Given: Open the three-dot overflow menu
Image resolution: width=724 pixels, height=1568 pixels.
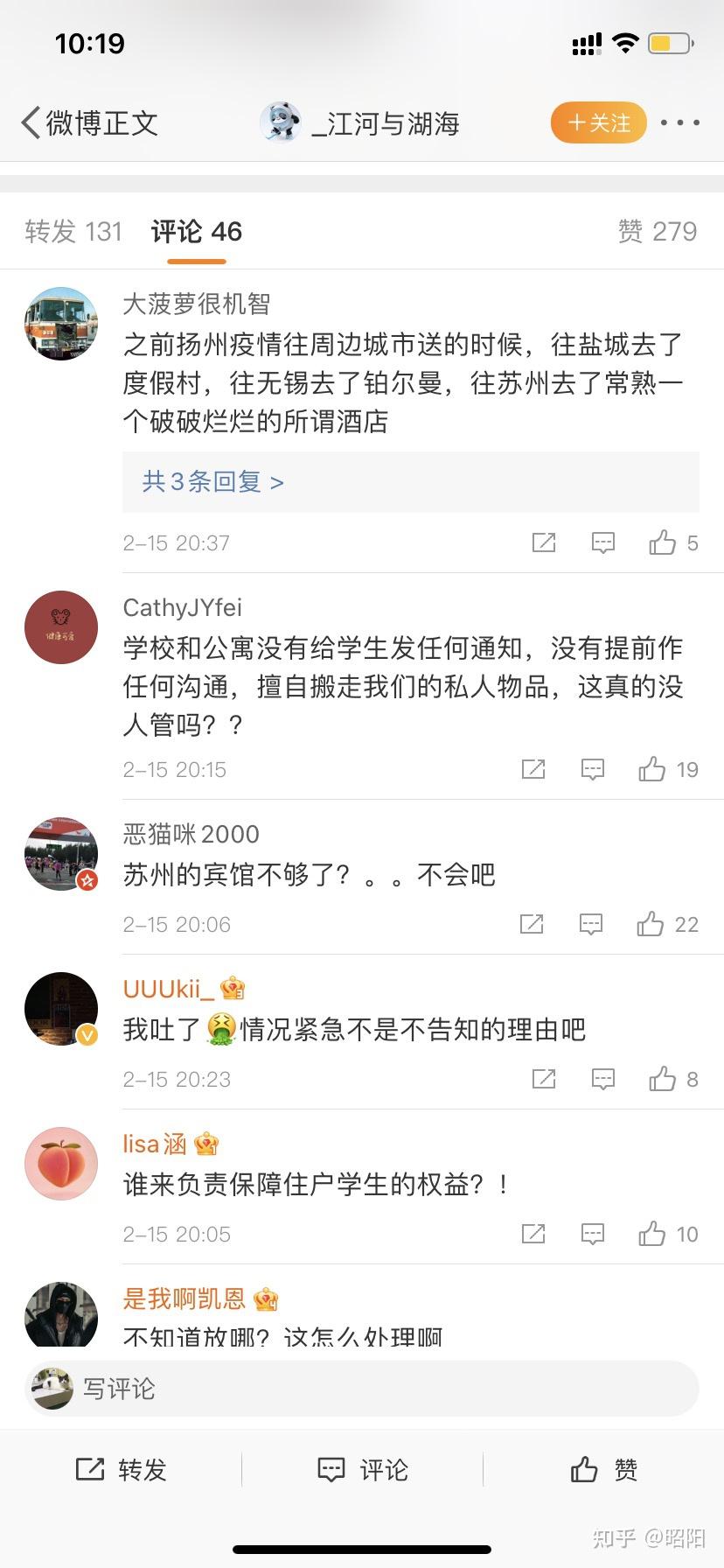Looking at the screenshot, I should (680, 123).
